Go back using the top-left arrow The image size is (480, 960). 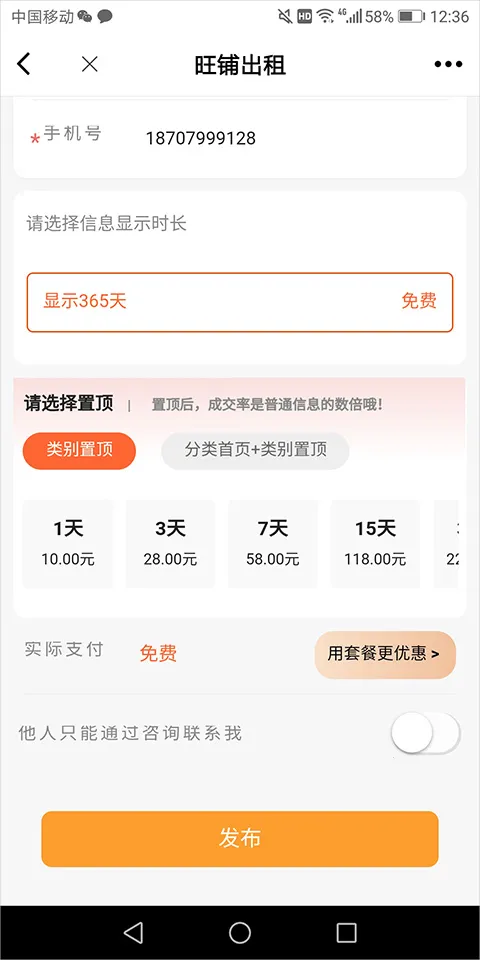pyautogui.click(x=23, y=64)
